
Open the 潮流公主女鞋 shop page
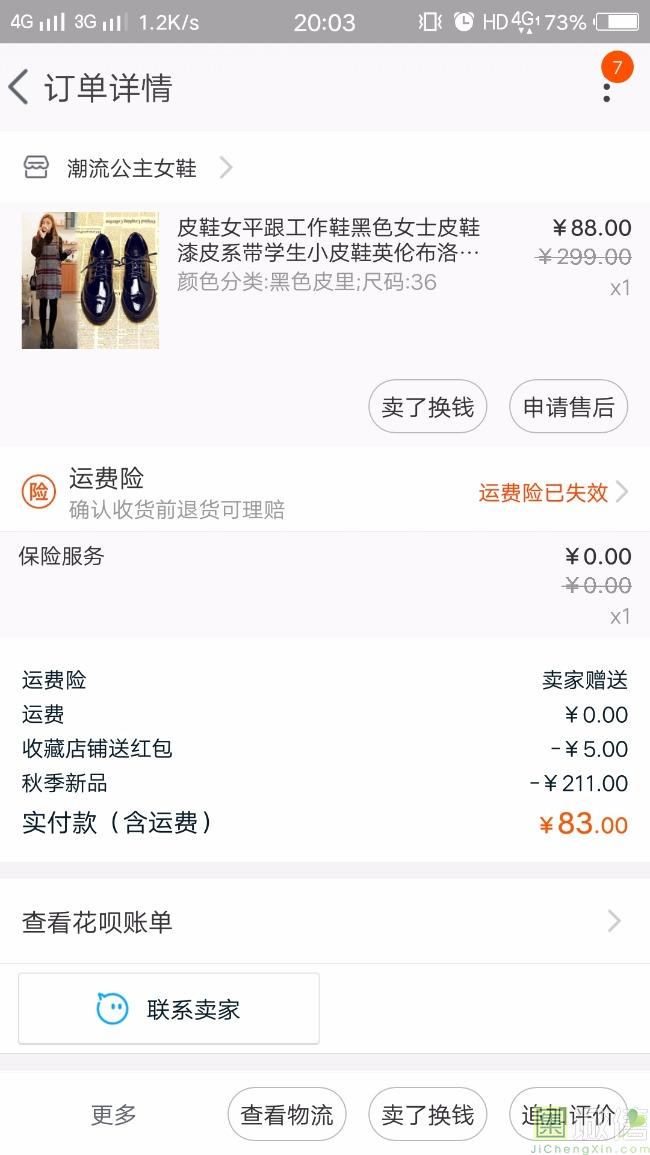pos(131,168)
